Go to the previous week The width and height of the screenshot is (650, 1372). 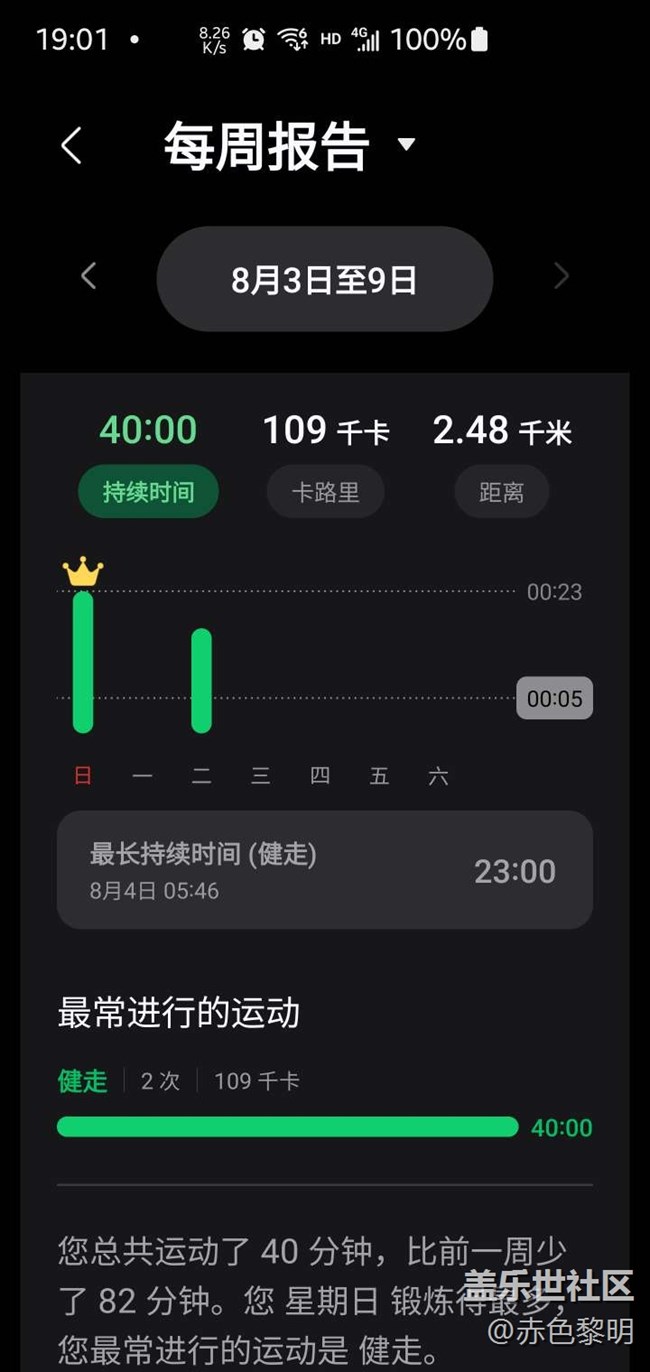point(88,276)
